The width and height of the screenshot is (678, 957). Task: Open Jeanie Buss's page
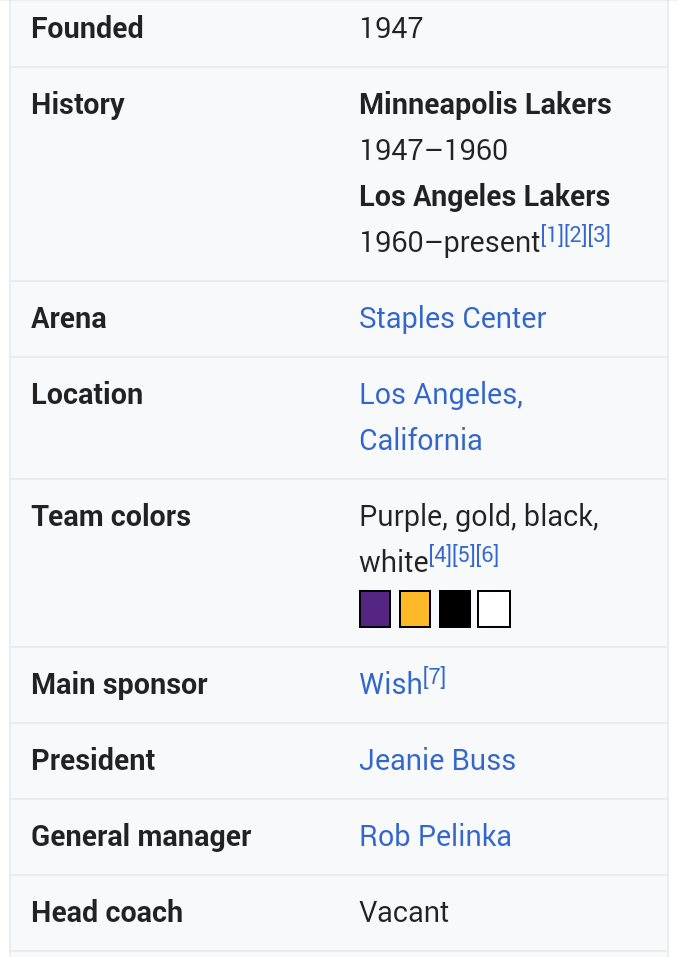click(x=437, y=760)
